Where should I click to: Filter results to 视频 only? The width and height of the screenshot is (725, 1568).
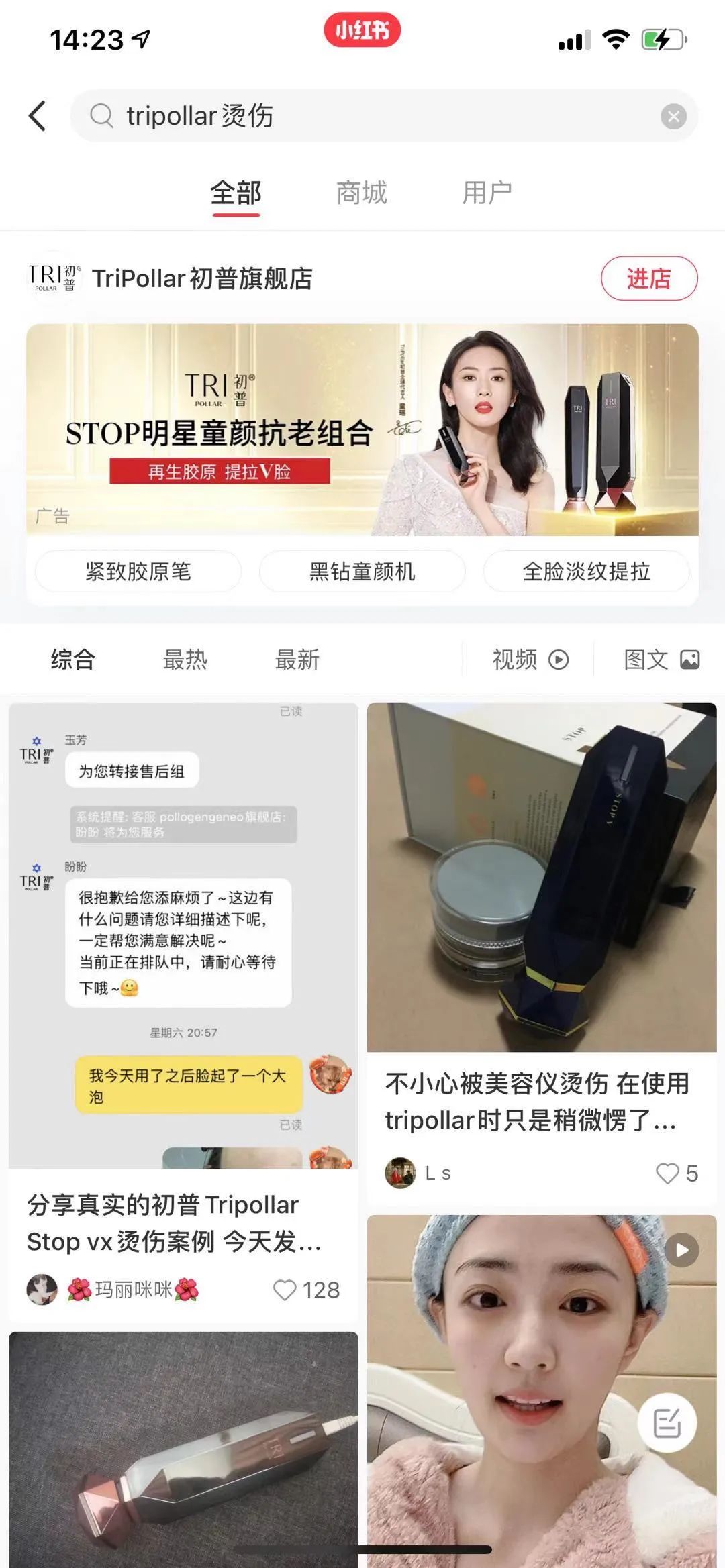click(530, 660)
